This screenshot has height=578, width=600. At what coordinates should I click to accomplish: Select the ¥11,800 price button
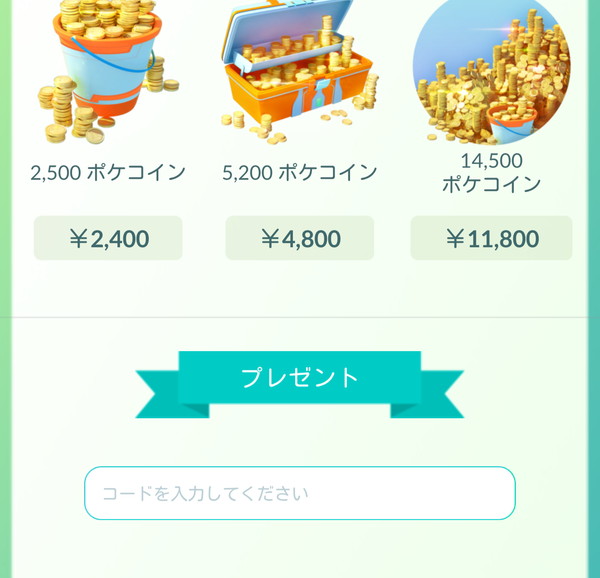click(491, 239)
